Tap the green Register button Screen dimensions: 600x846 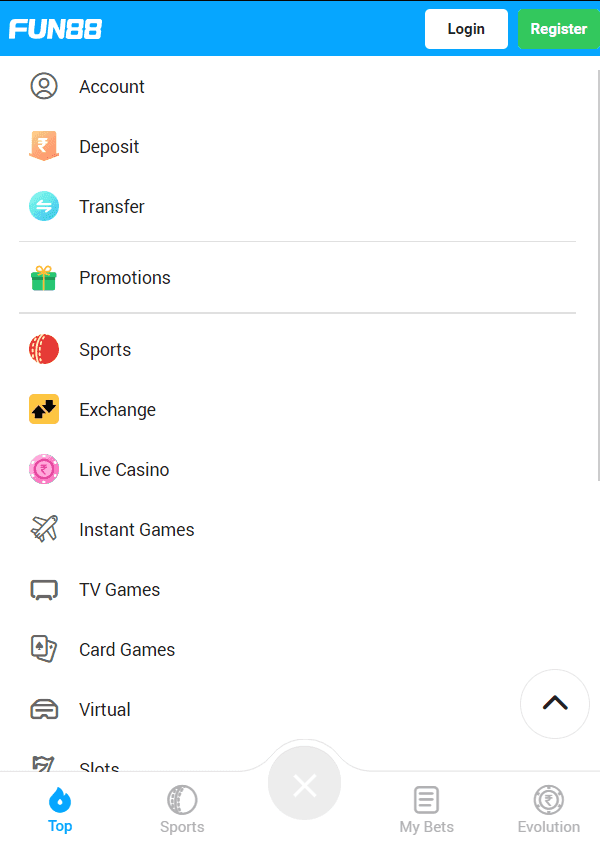point(558,29)
